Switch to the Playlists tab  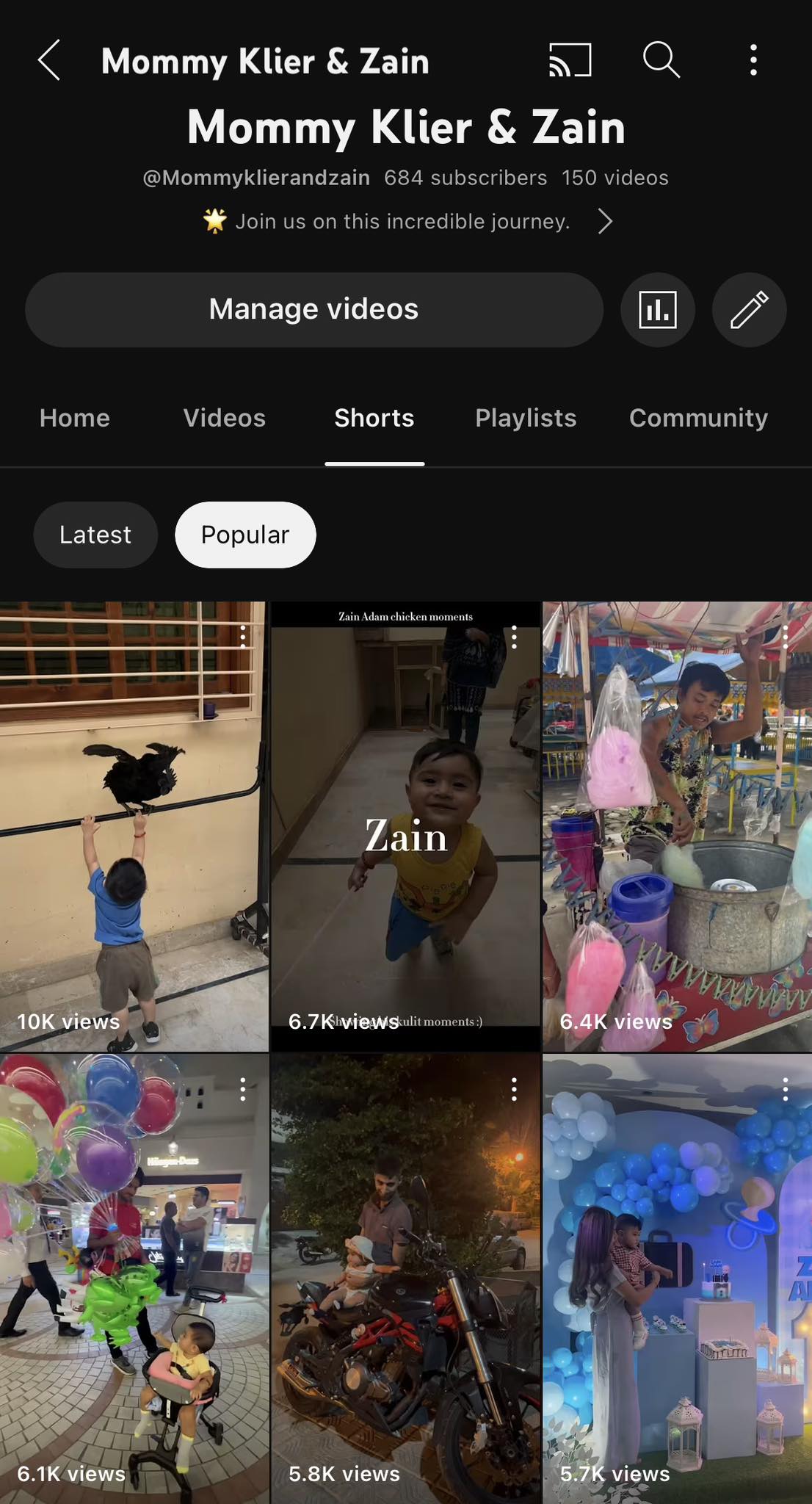tap(526, 418)
